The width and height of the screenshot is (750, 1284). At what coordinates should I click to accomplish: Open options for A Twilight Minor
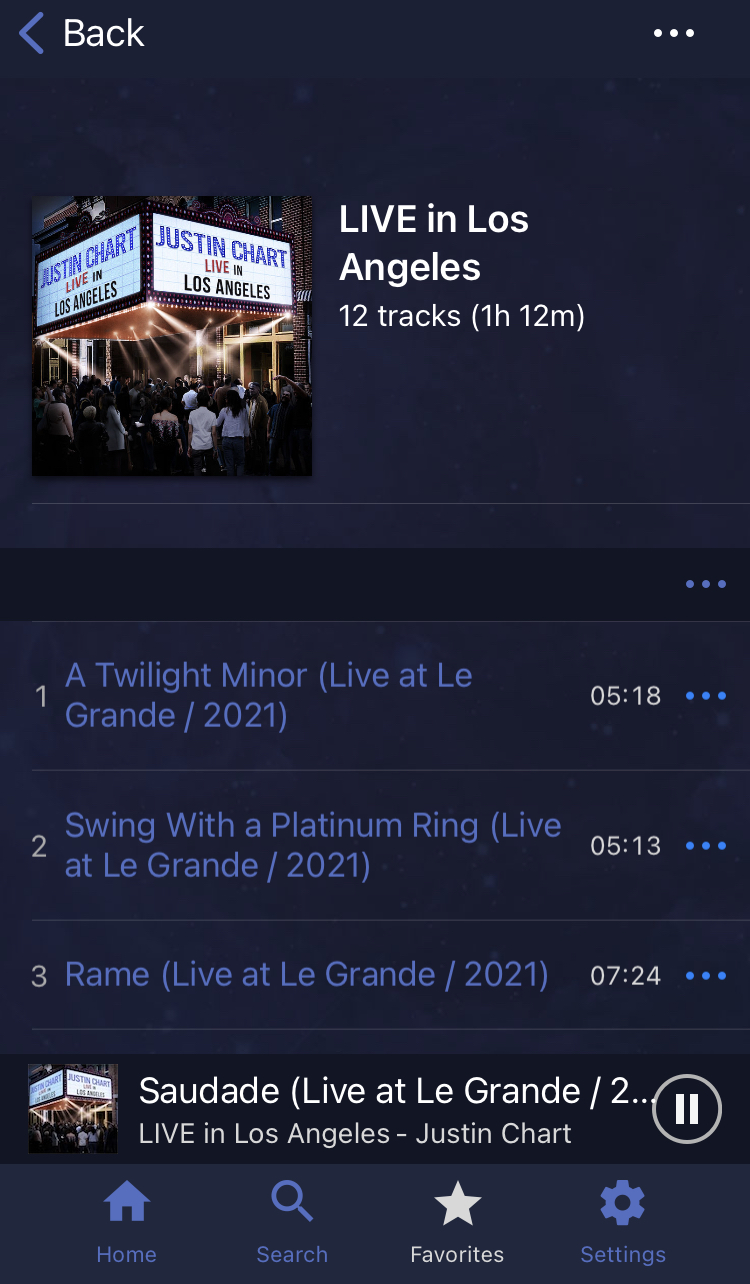(706, 696)
